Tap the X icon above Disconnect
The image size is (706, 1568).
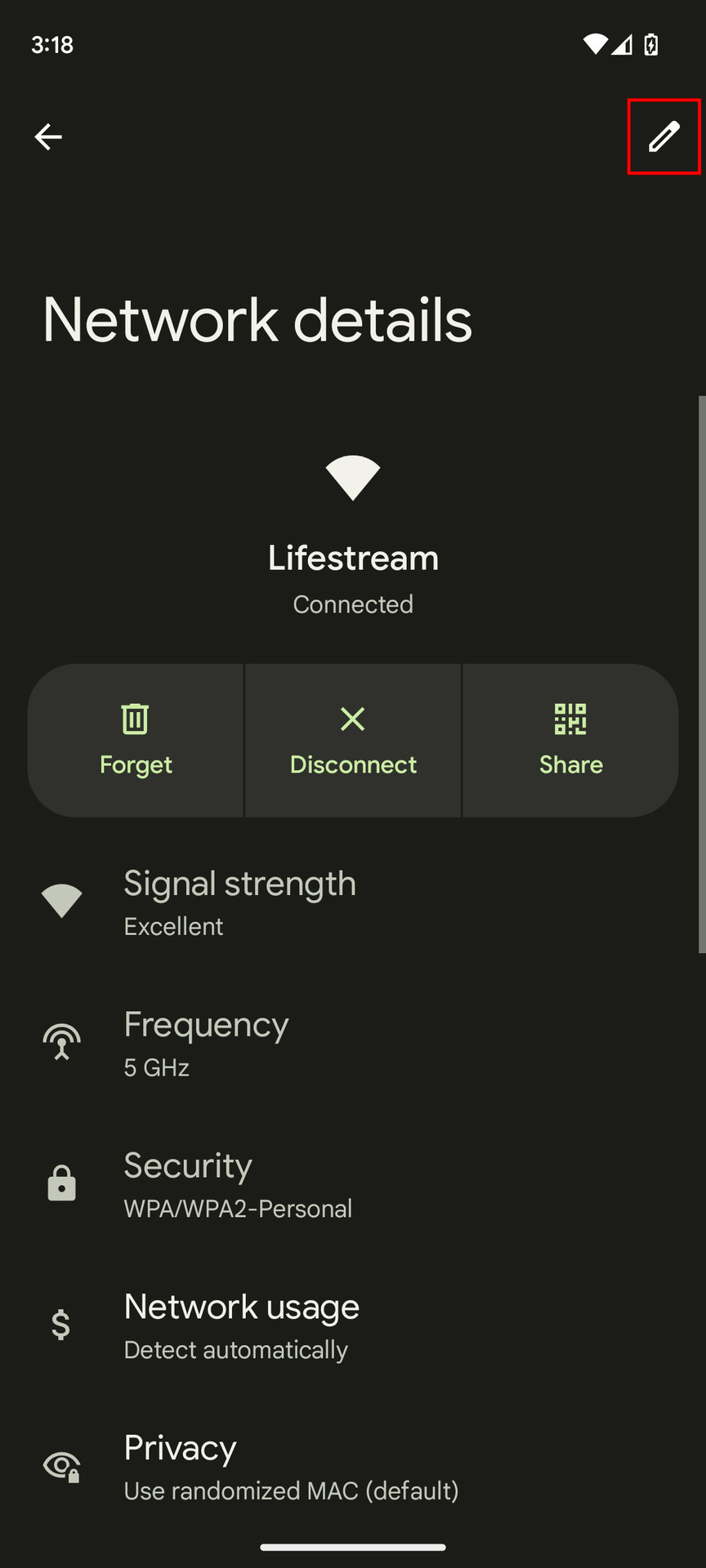(x=352, y=719)
